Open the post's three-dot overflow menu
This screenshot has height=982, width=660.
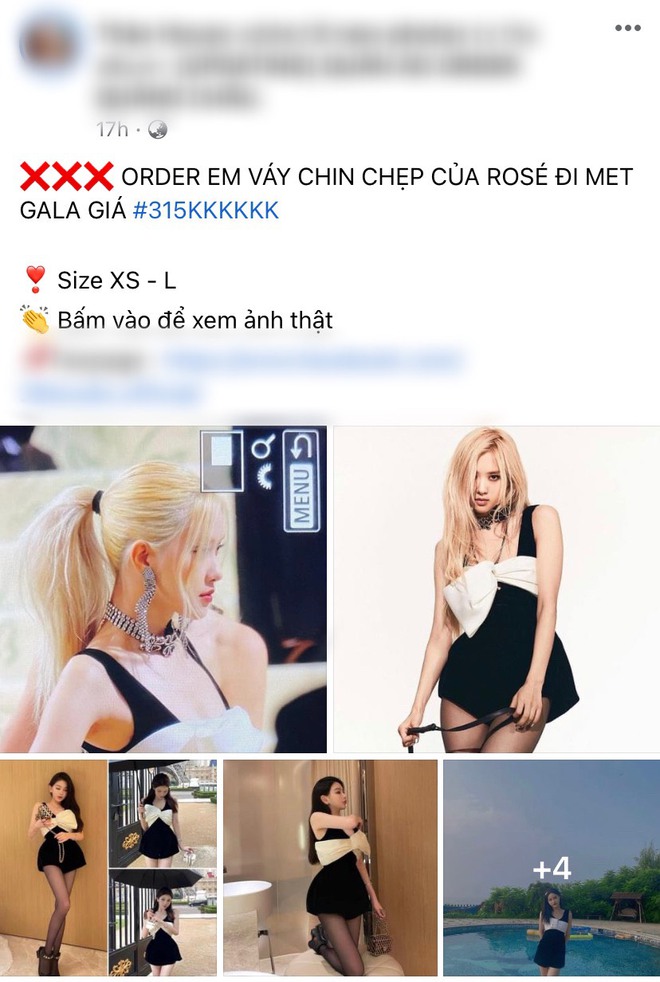pyautogui.click(x=626, y=28)
